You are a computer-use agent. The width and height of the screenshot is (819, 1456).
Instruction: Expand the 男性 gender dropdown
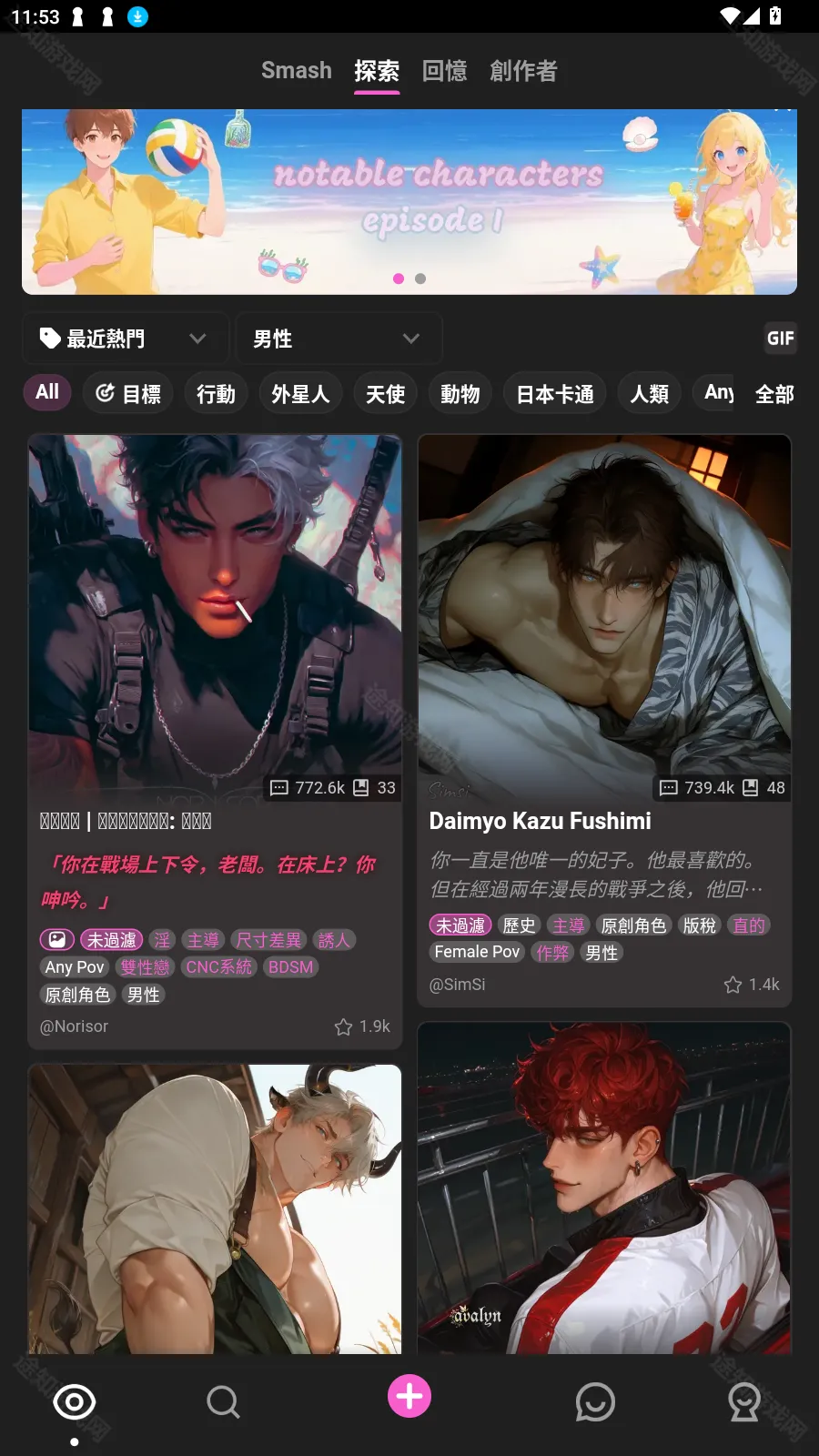coord(338,339)
